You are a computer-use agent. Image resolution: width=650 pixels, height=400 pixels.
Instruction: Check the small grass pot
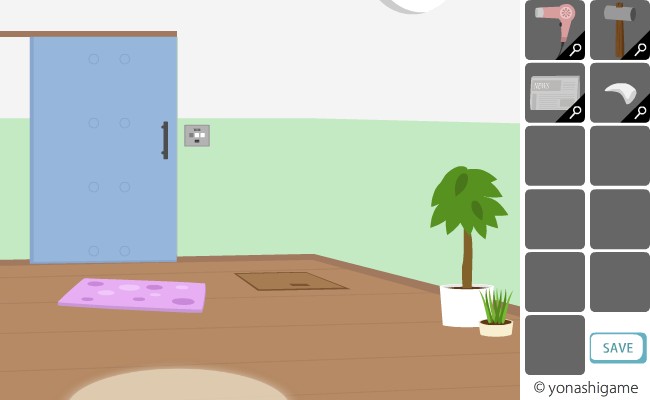pyautogui.click(x=496, y=315)
